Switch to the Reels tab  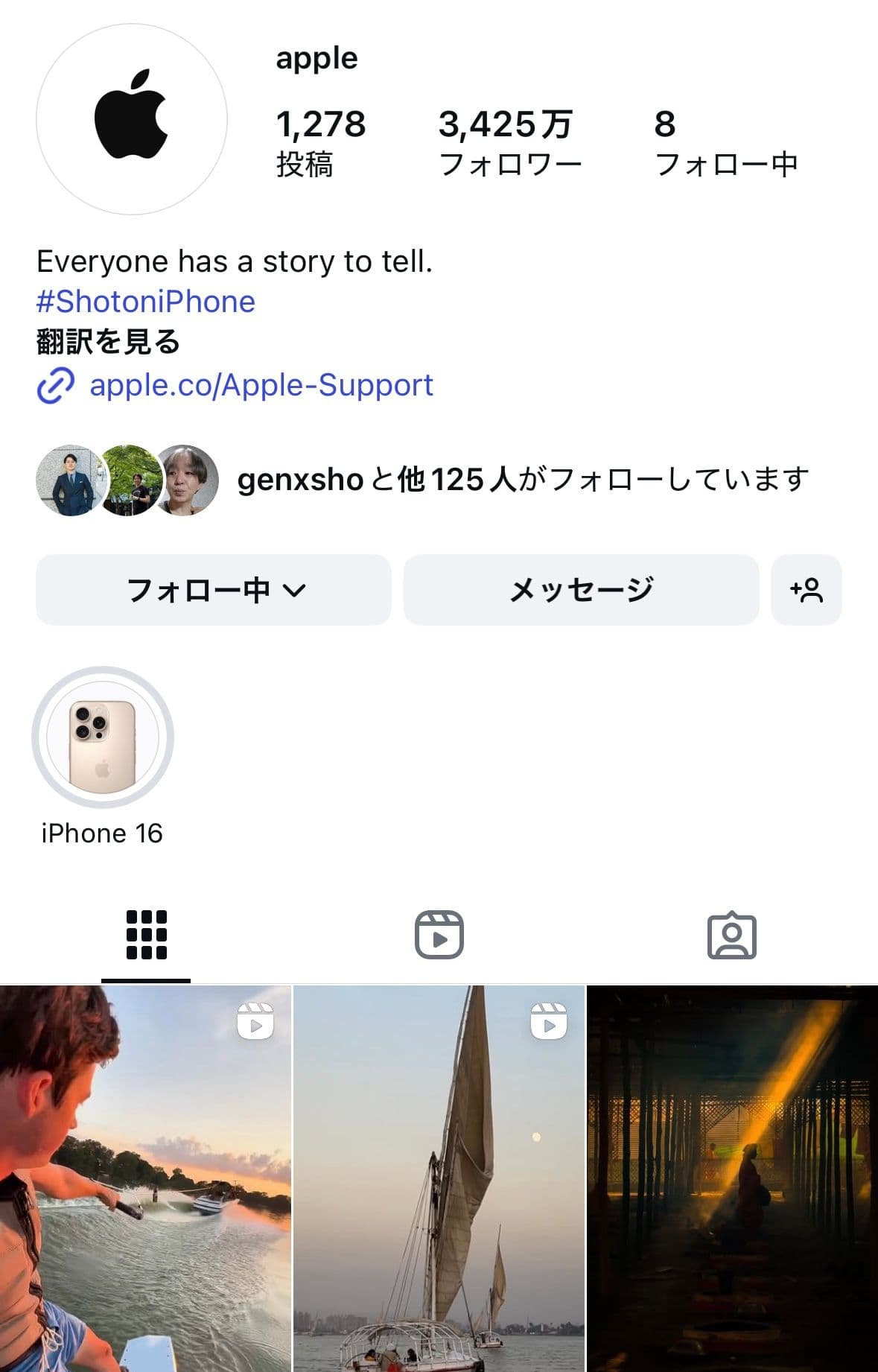tap(439, 935)
